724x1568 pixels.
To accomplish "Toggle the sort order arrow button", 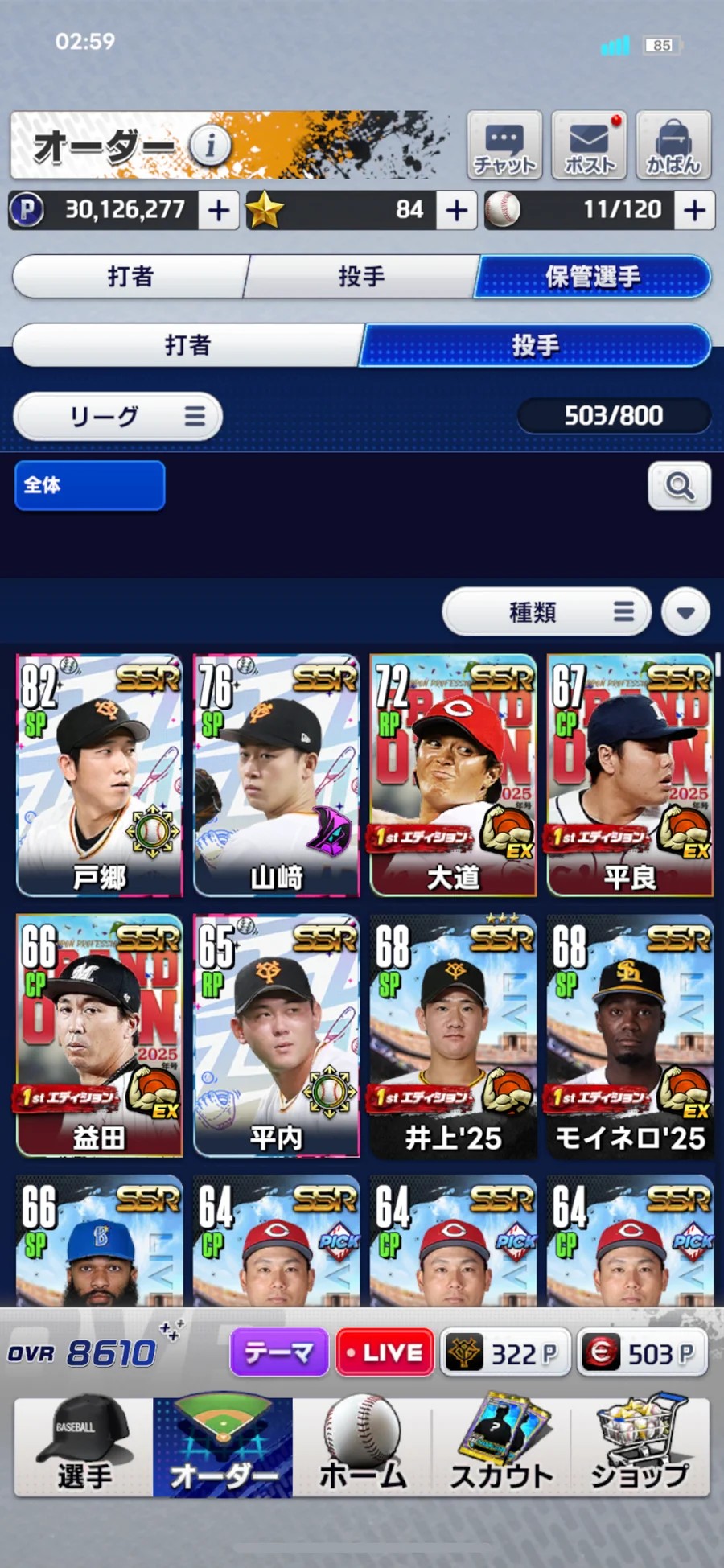I will point(685,611).
